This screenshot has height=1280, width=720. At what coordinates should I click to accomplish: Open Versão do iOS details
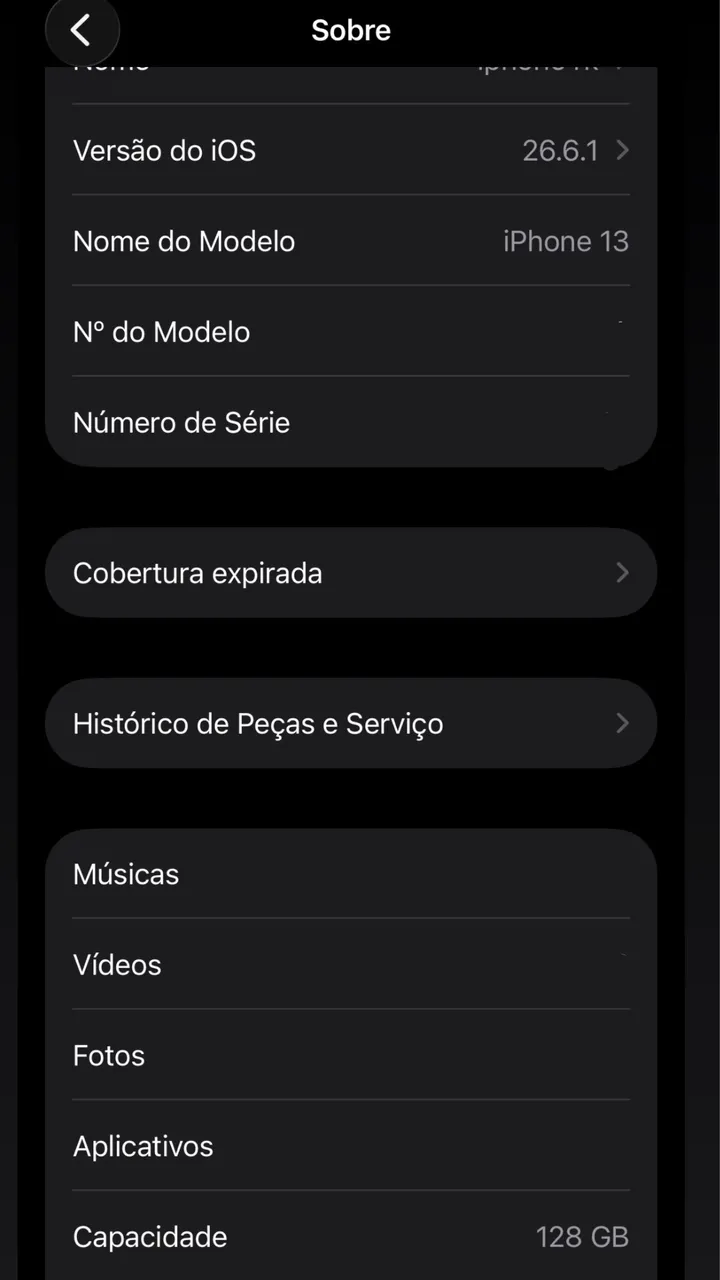coord(351,150)
